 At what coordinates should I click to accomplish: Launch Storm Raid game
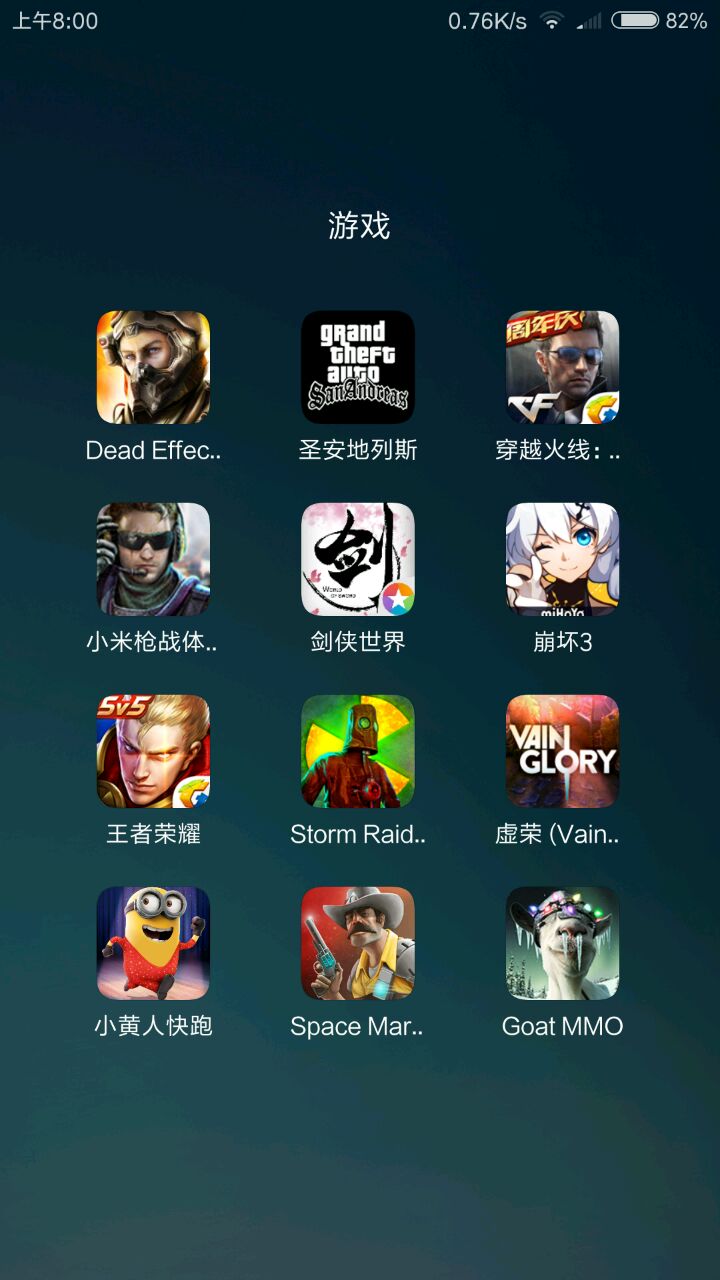(x=358, y=751)
